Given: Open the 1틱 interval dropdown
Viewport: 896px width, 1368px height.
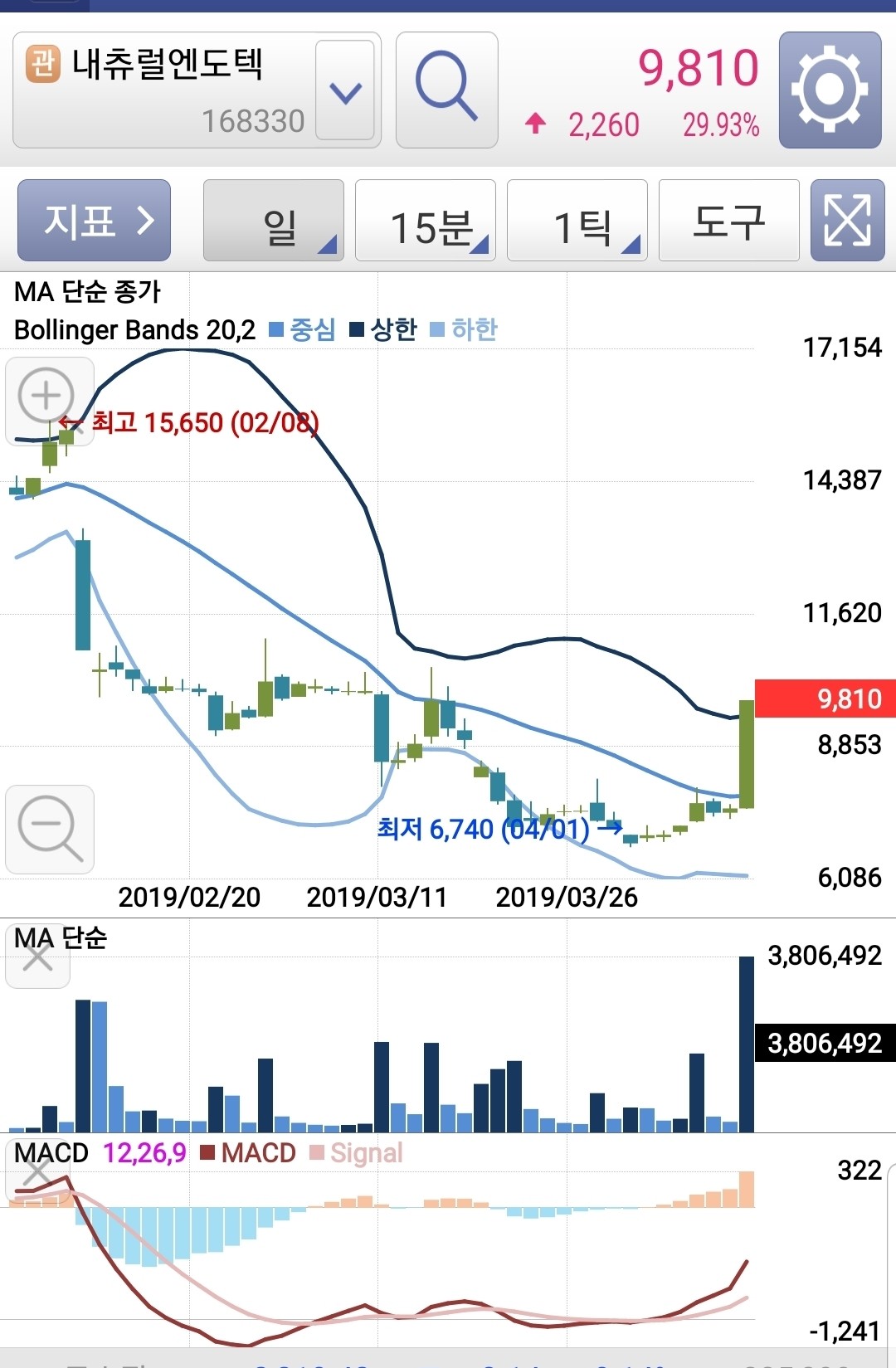Looking at the screenshot, I should [x=577, y=220].
